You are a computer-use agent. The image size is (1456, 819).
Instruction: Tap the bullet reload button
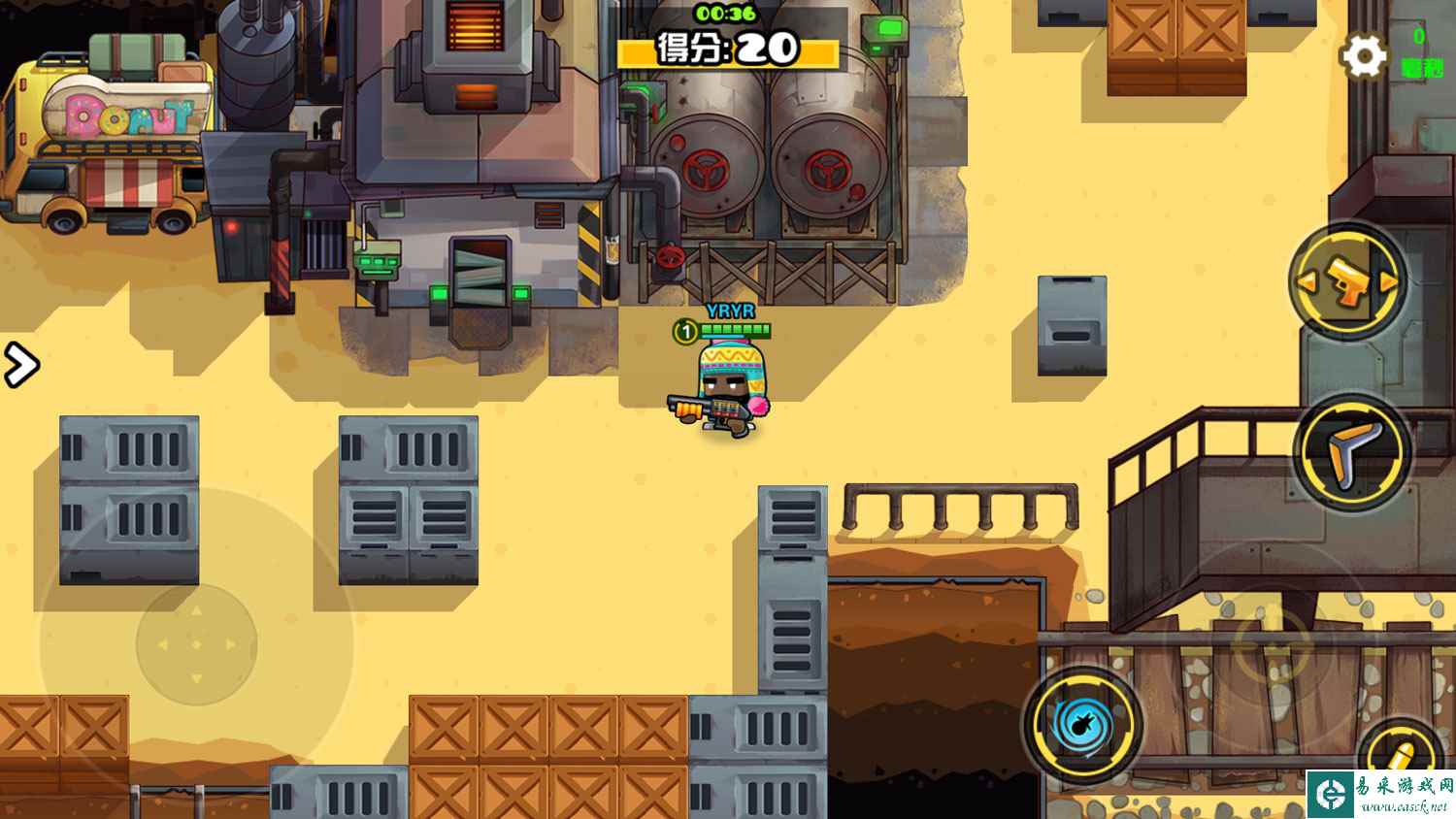(1399, 760)
